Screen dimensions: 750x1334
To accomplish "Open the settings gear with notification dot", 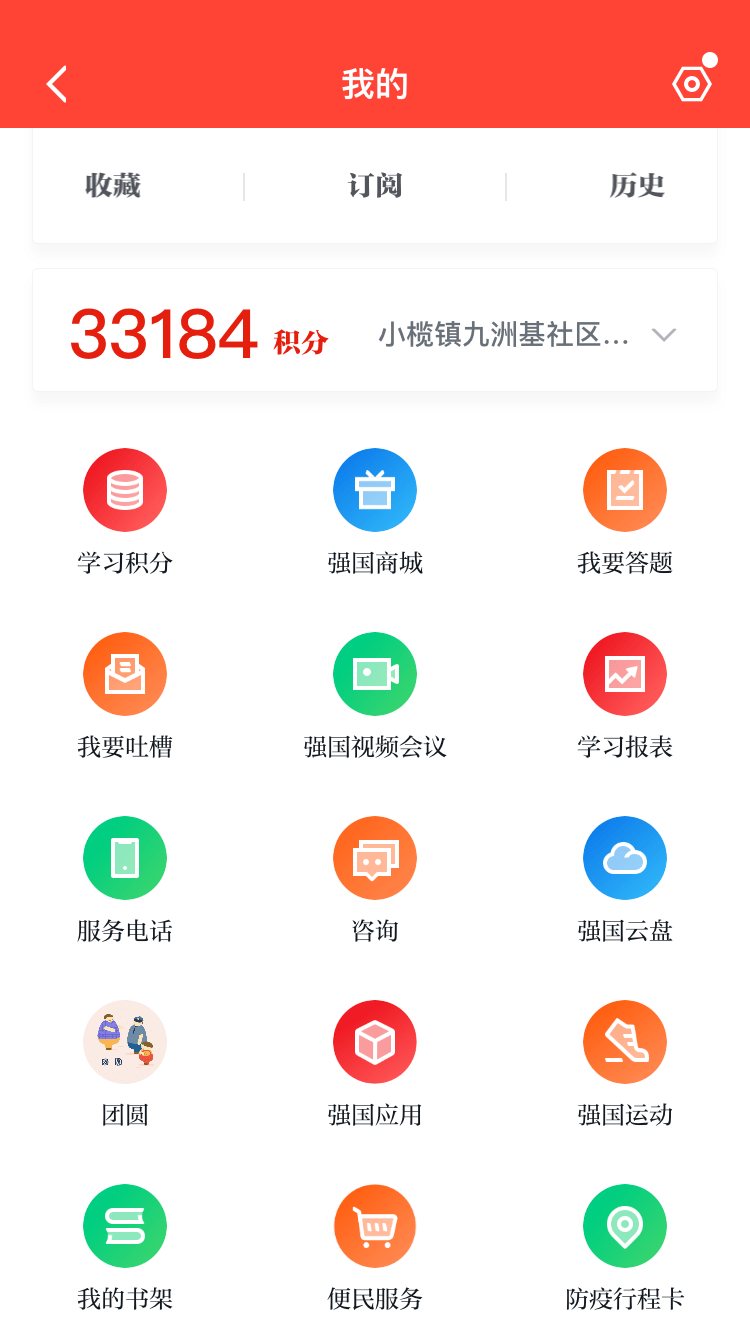I will point(692,84).
